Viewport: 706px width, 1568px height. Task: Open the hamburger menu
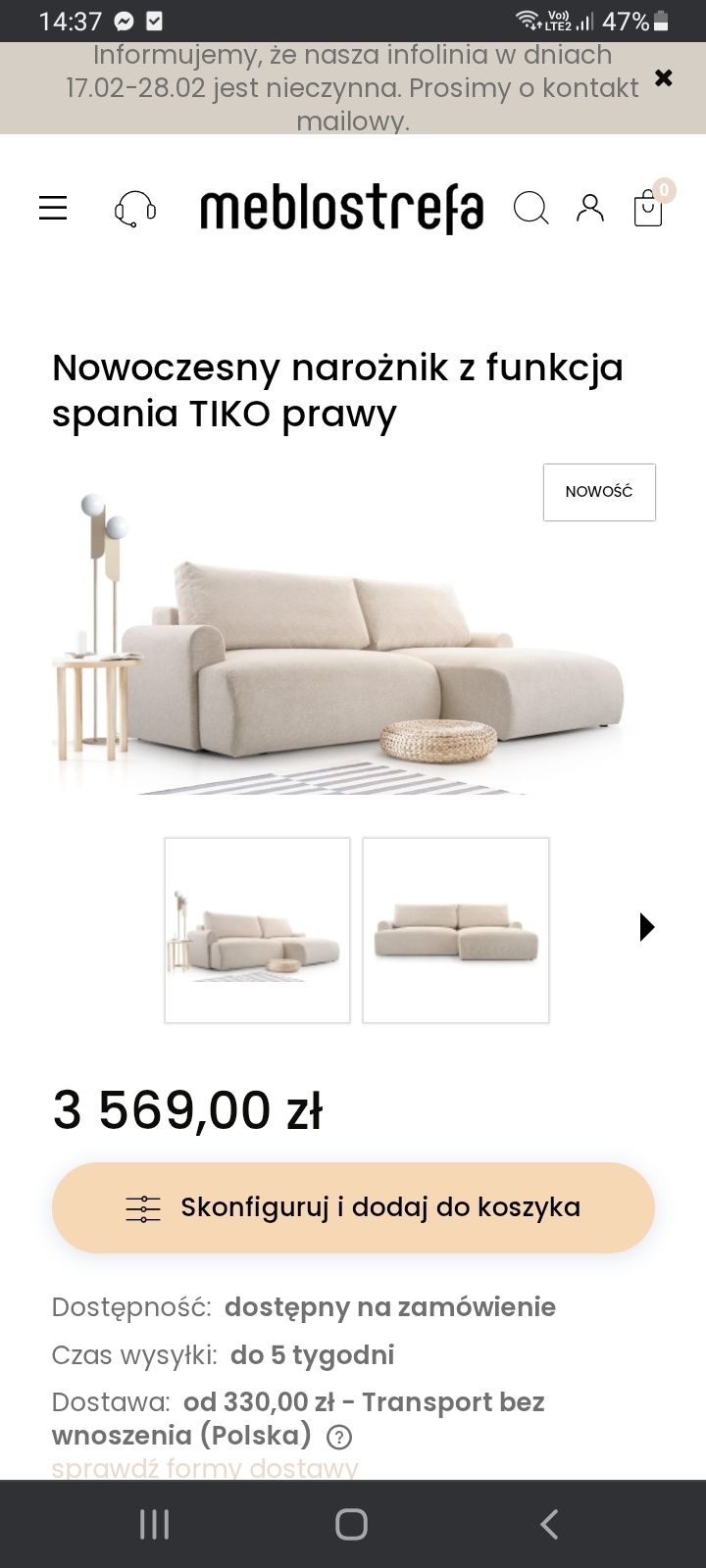point(53,208)
